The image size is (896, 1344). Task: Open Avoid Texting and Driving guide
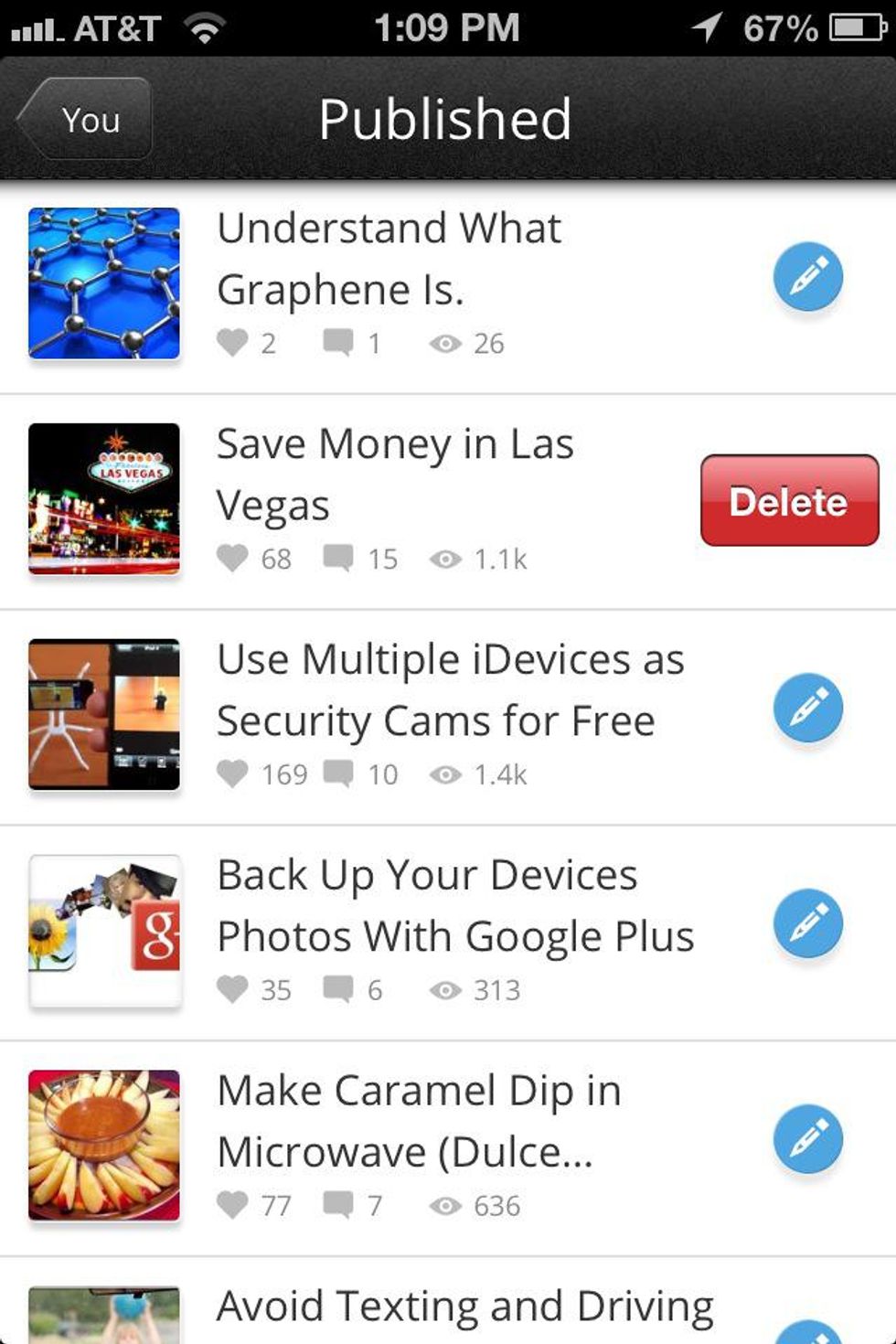pyautogui.click(x=464, y=1307)
